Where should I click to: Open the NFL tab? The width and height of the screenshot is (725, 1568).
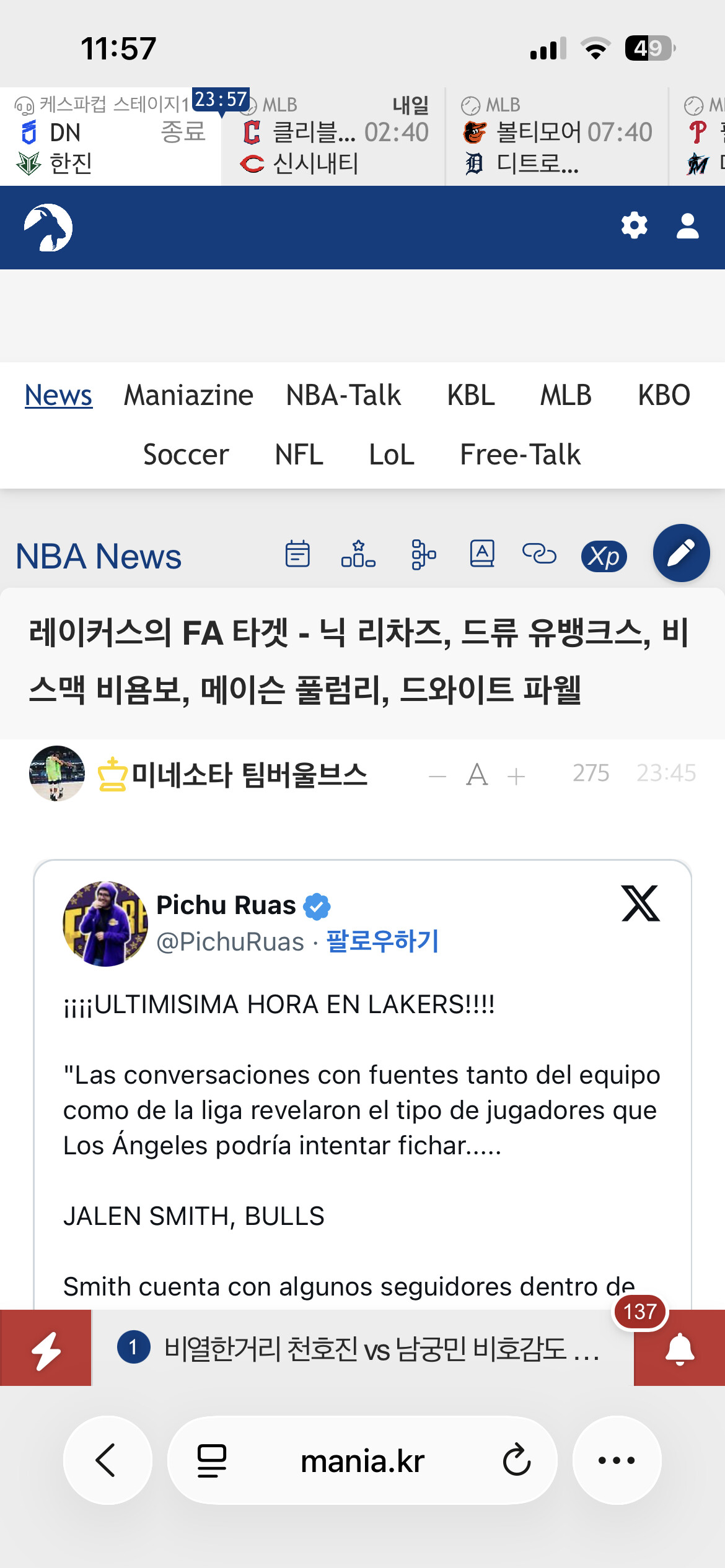(x=299, y=455)
